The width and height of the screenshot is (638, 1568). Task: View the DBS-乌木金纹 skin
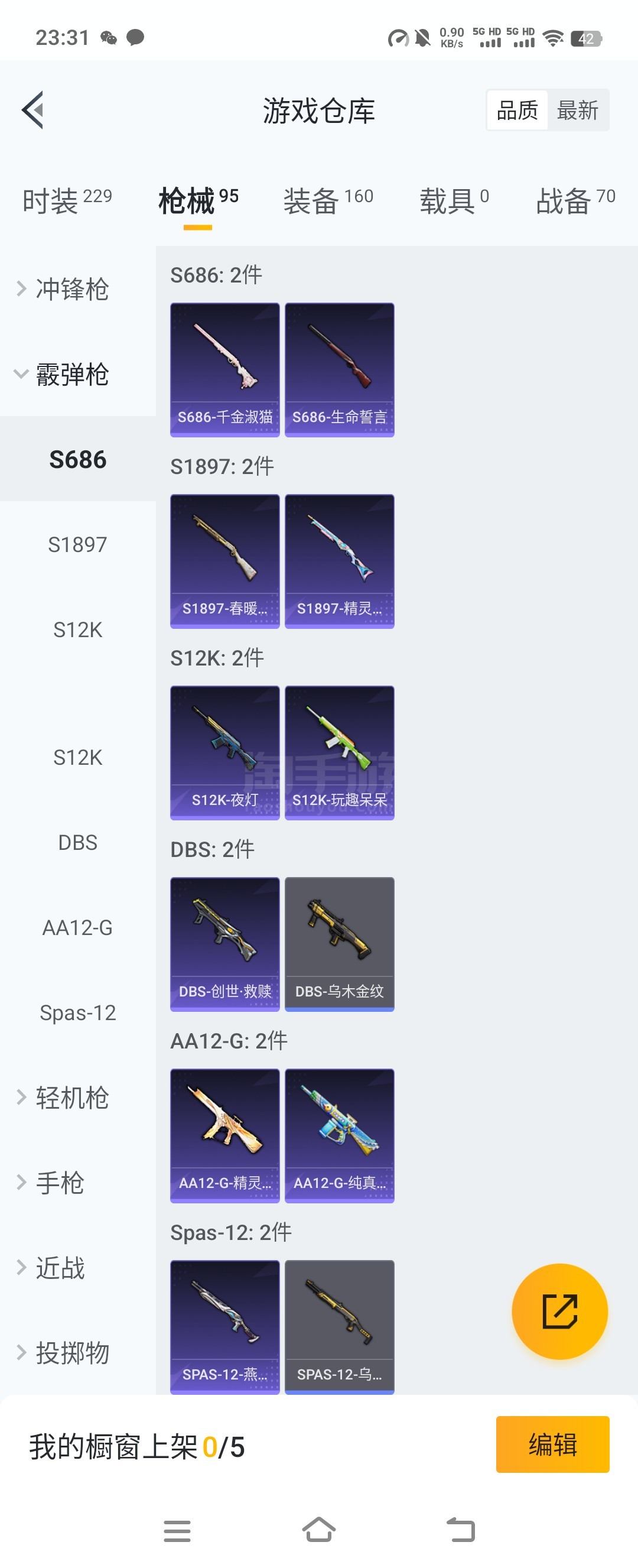pos(339,943)
